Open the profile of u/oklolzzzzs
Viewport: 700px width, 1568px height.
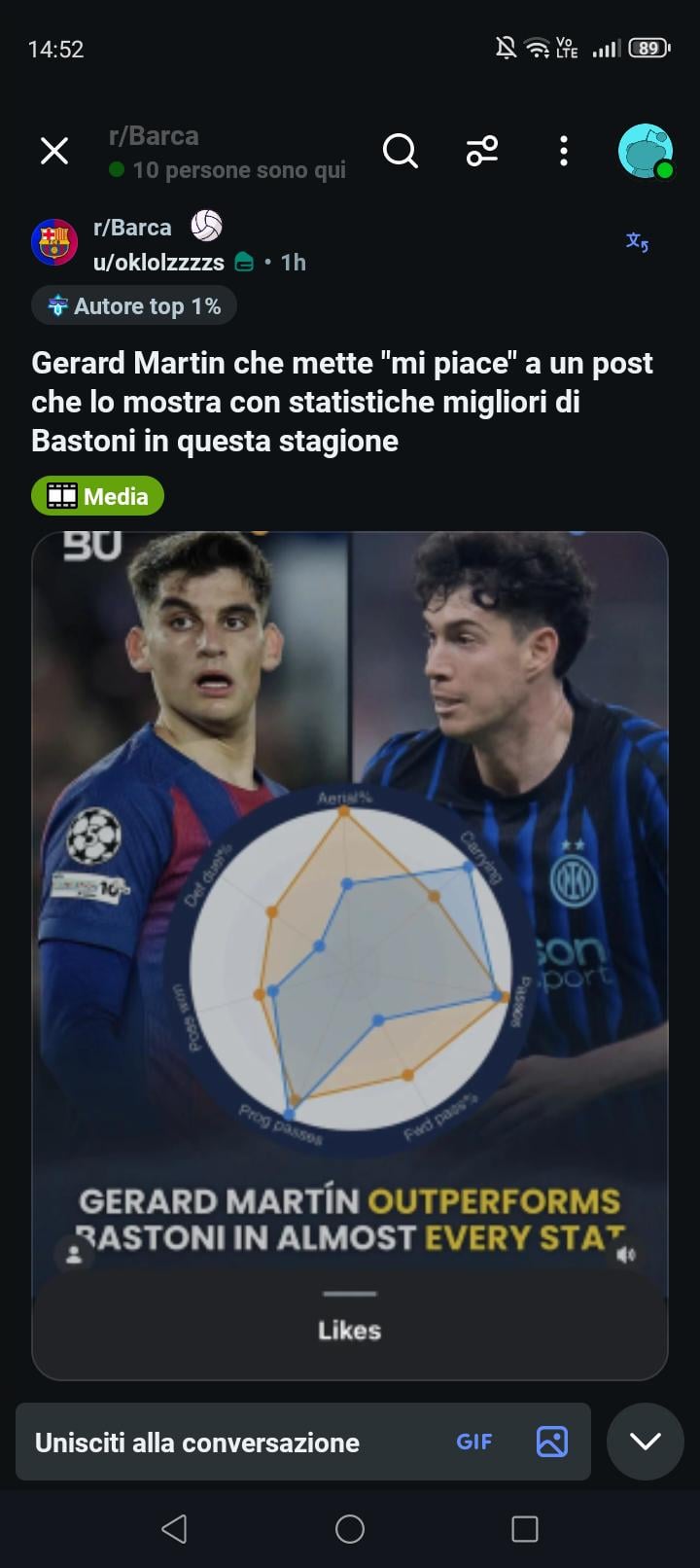coord(158,263)
